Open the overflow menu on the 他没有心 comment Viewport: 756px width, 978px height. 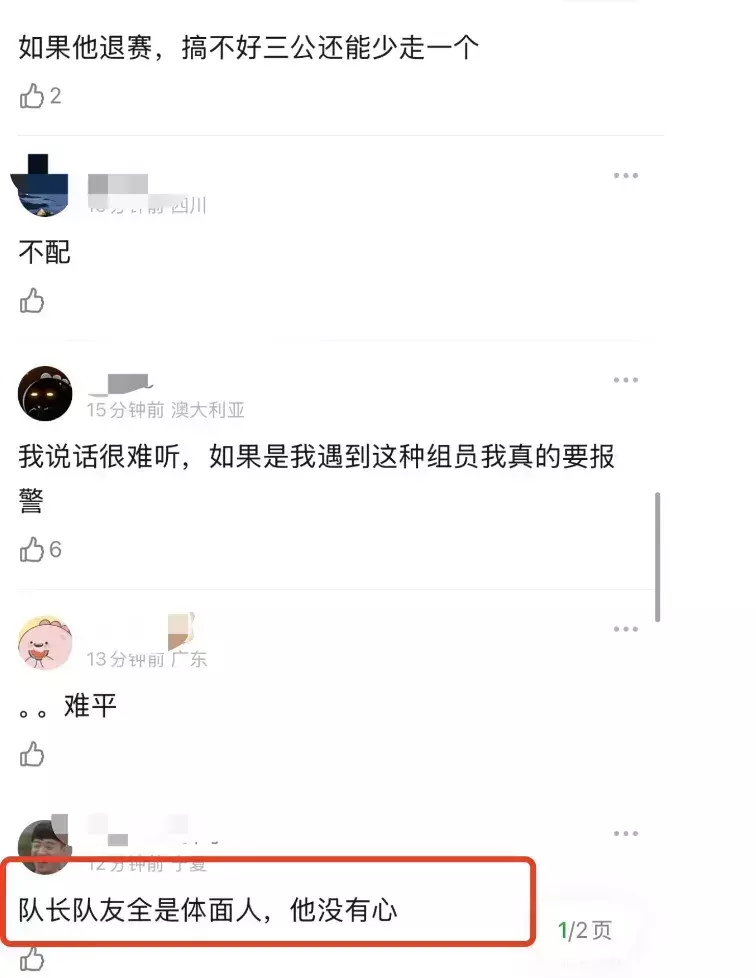click(x=626, y=833)
